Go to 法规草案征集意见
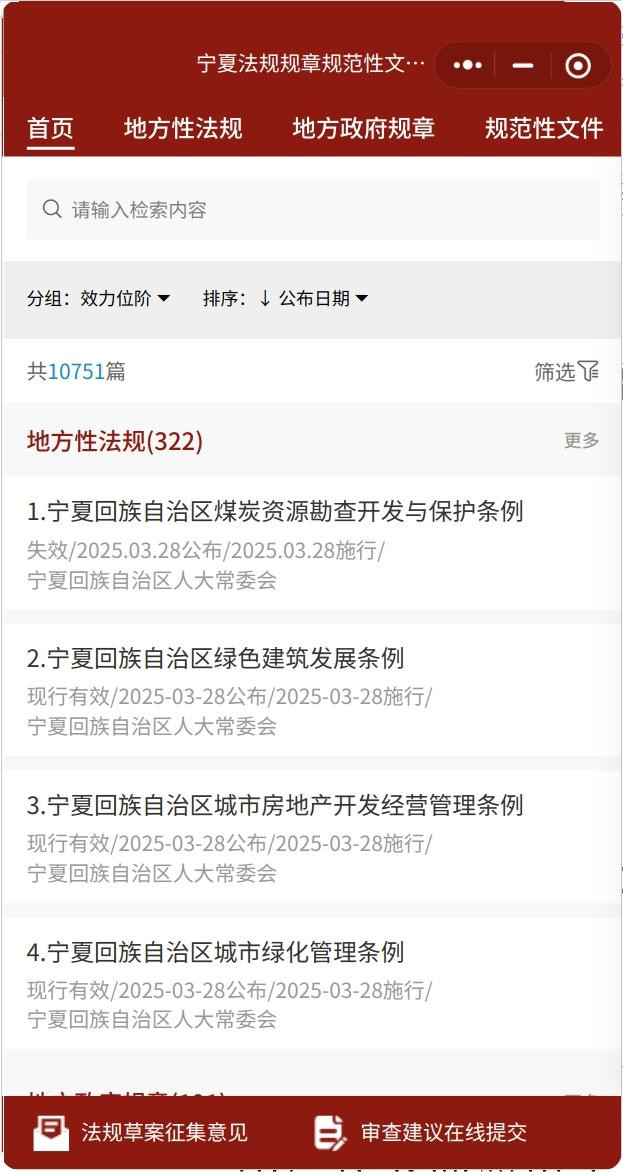The image size is (623, 1172). (140, 1132)
